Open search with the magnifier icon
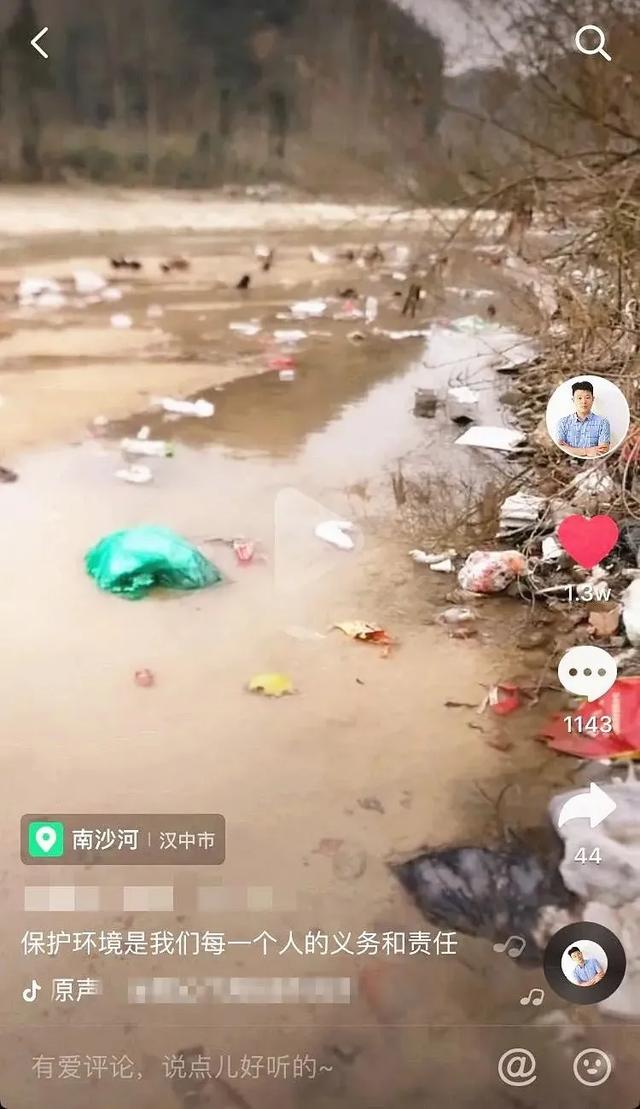The width and height of the screenshot is (640, 1109). 592,43
